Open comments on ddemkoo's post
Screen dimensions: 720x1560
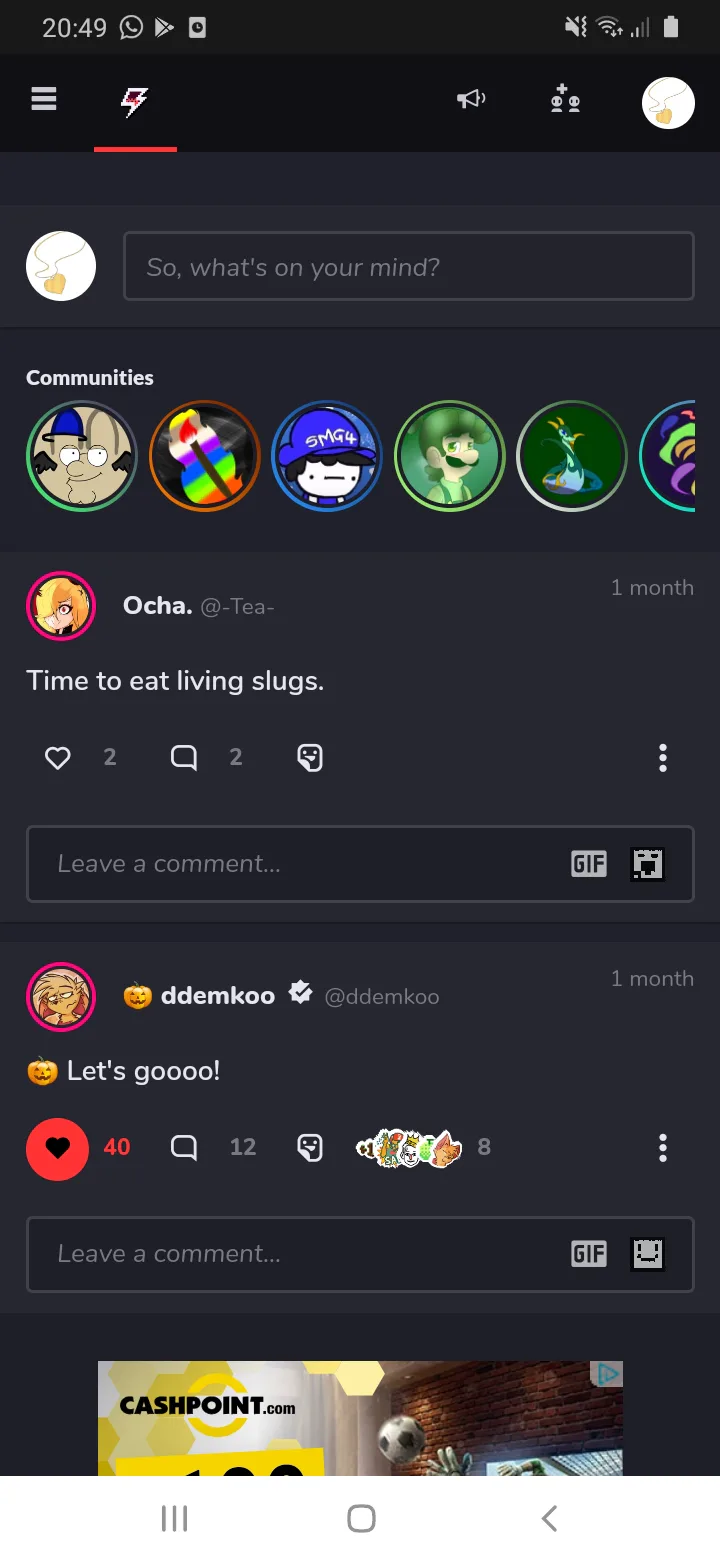click(x=184, y=1148)
